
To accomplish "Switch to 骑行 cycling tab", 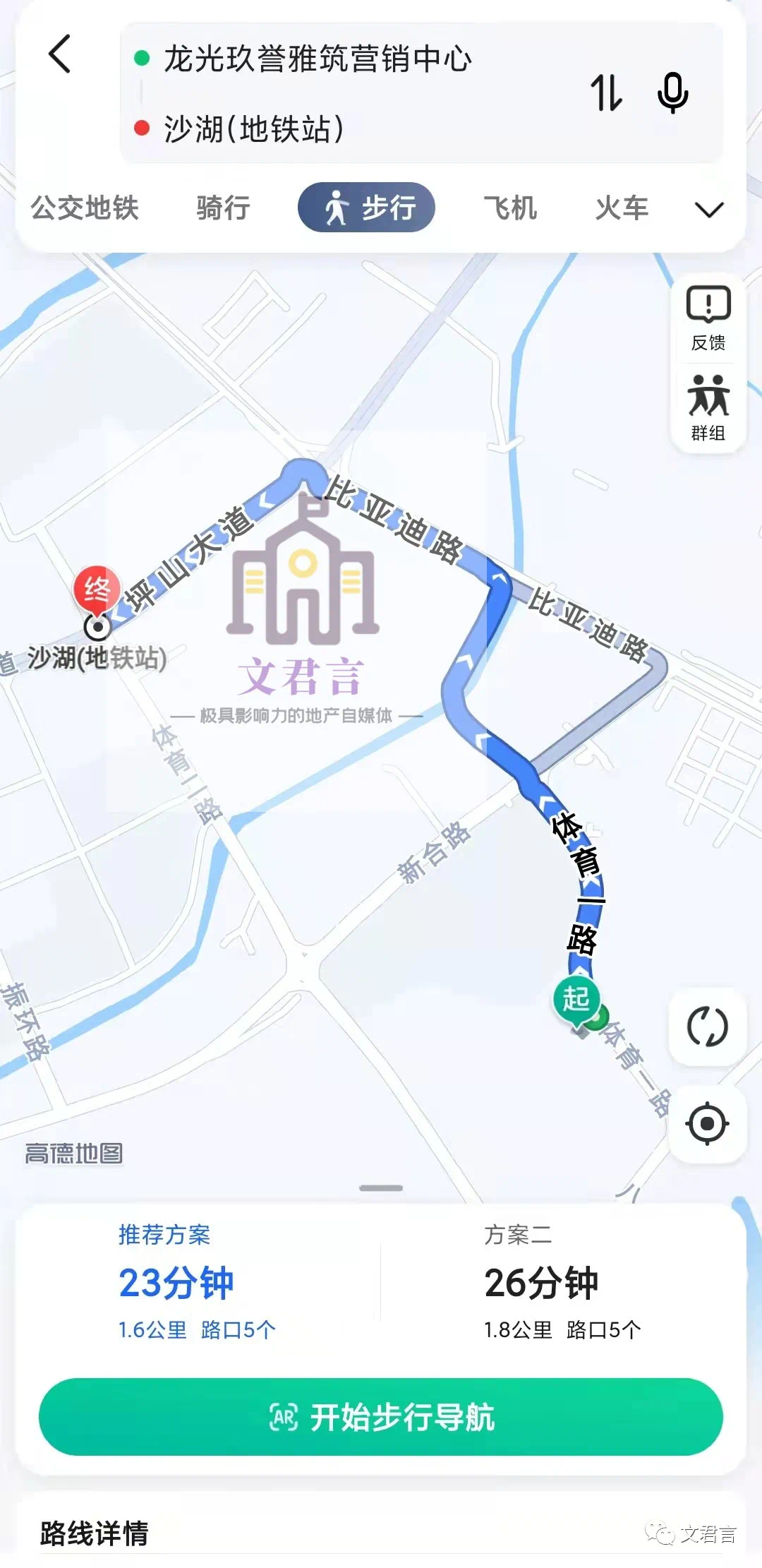I will click(x=223, y=208).
